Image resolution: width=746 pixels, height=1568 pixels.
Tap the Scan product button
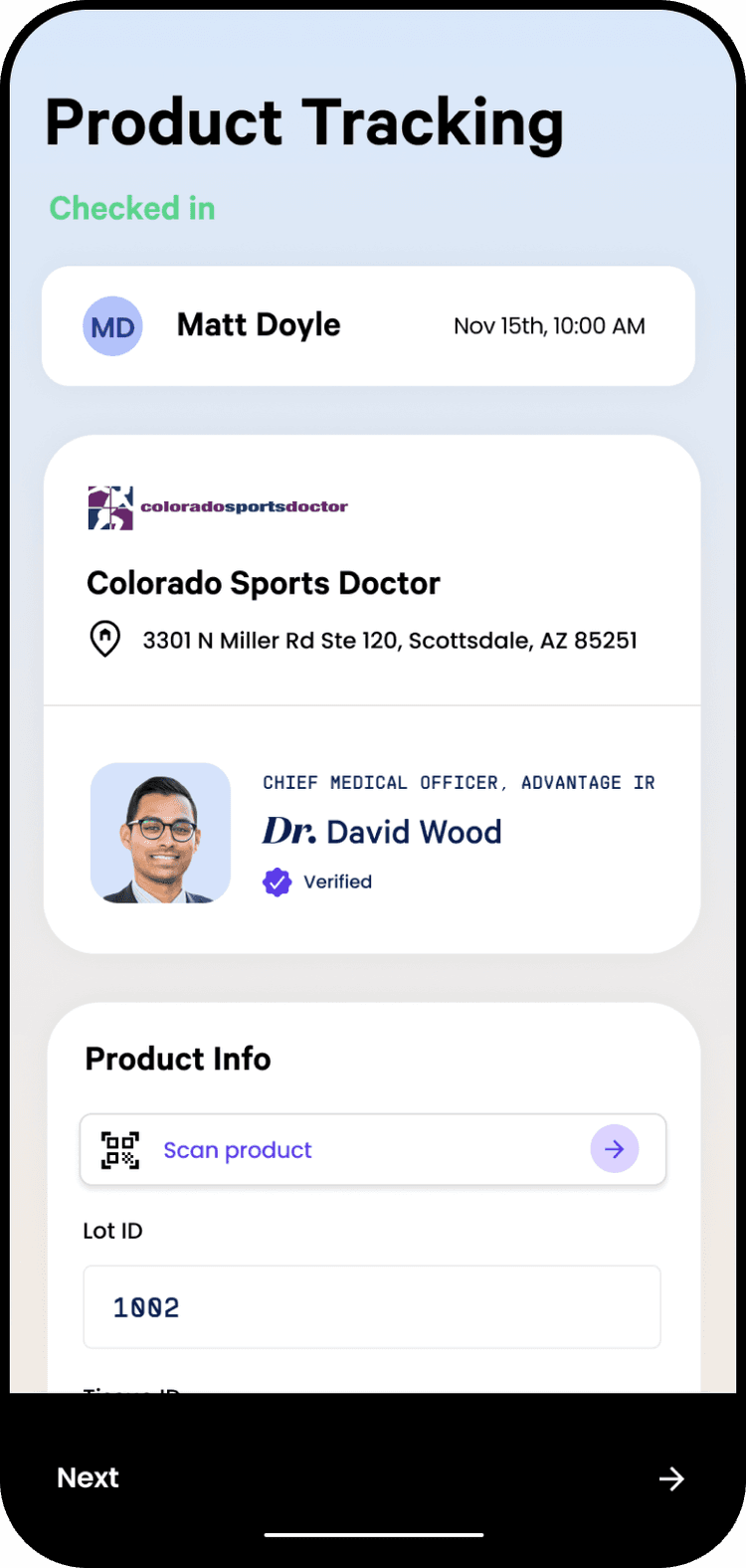tap(372, 1149)
